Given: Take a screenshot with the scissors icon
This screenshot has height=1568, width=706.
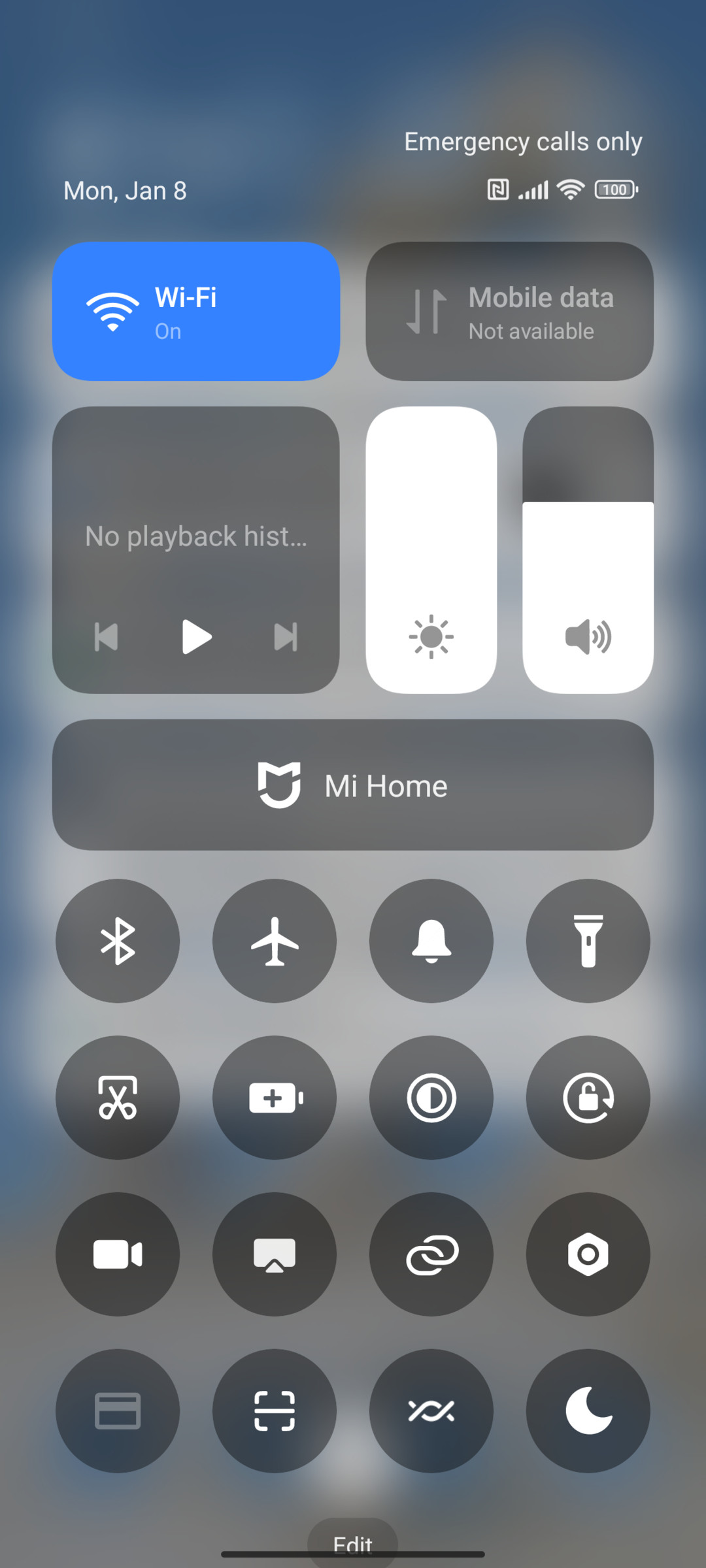Looking at the screenshot, I should tap(118, 1098).
